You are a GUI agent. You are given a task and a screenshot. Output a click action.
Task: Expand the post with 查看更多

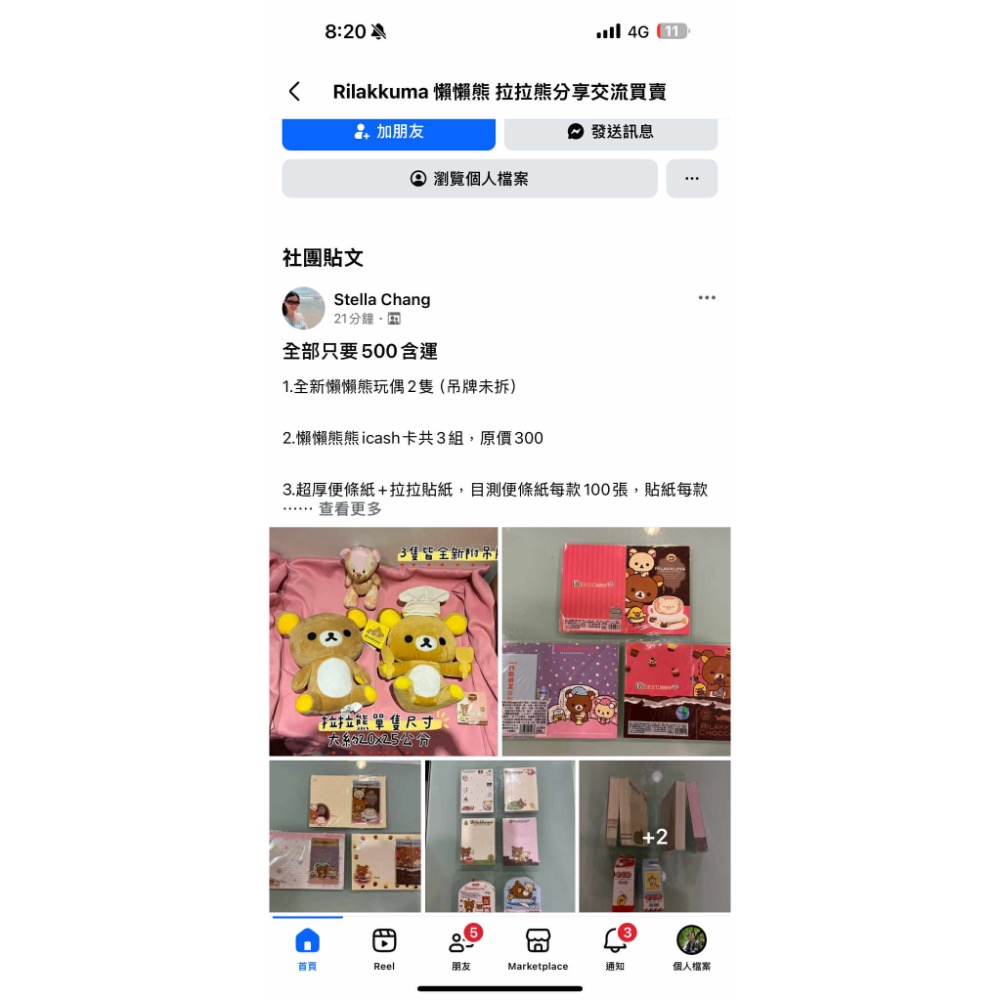350,509
